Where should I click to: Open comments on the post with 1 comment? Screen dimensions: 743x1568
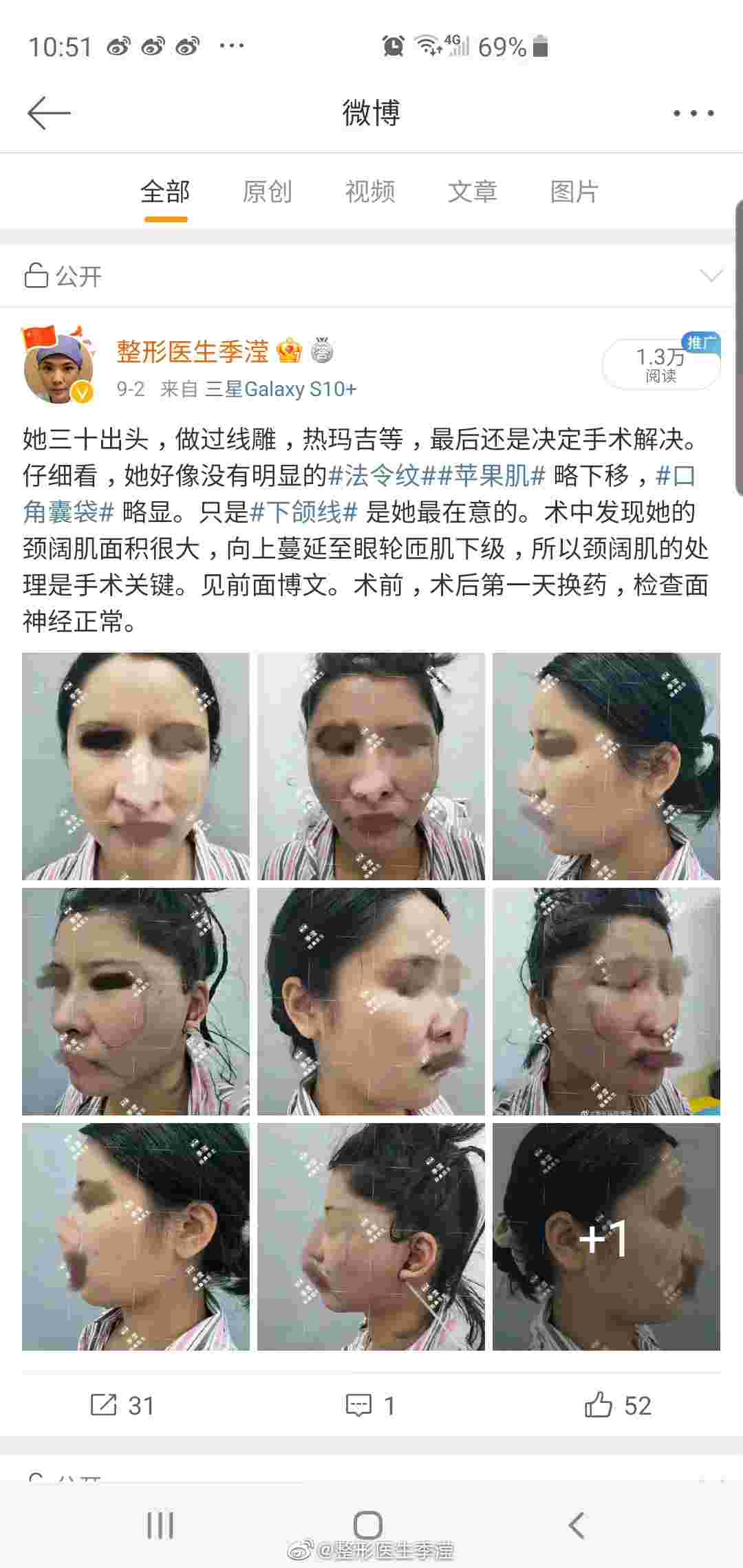370,1405
